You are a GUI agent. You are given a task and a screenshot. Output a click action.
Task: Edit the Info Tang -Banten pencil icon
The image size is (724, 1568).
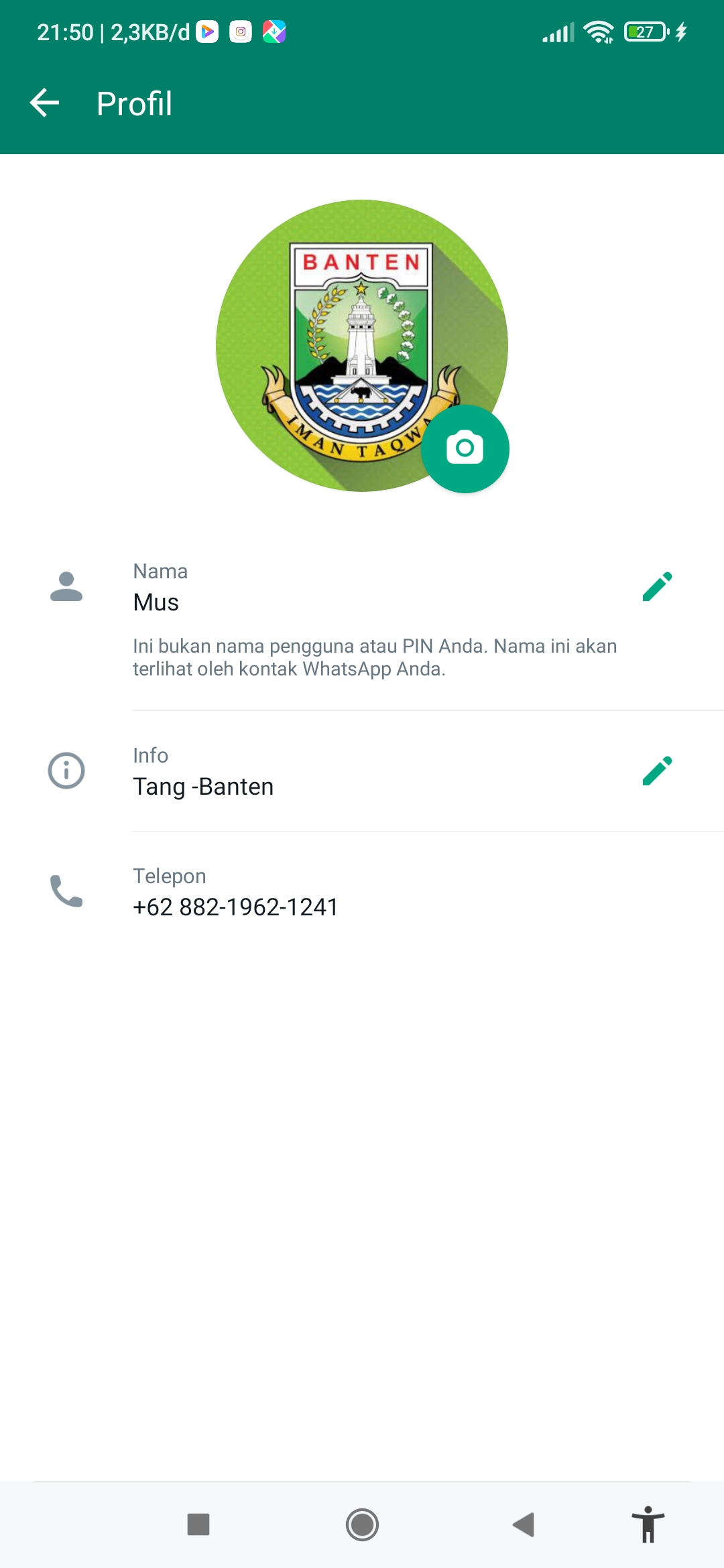tap(657, 771)
